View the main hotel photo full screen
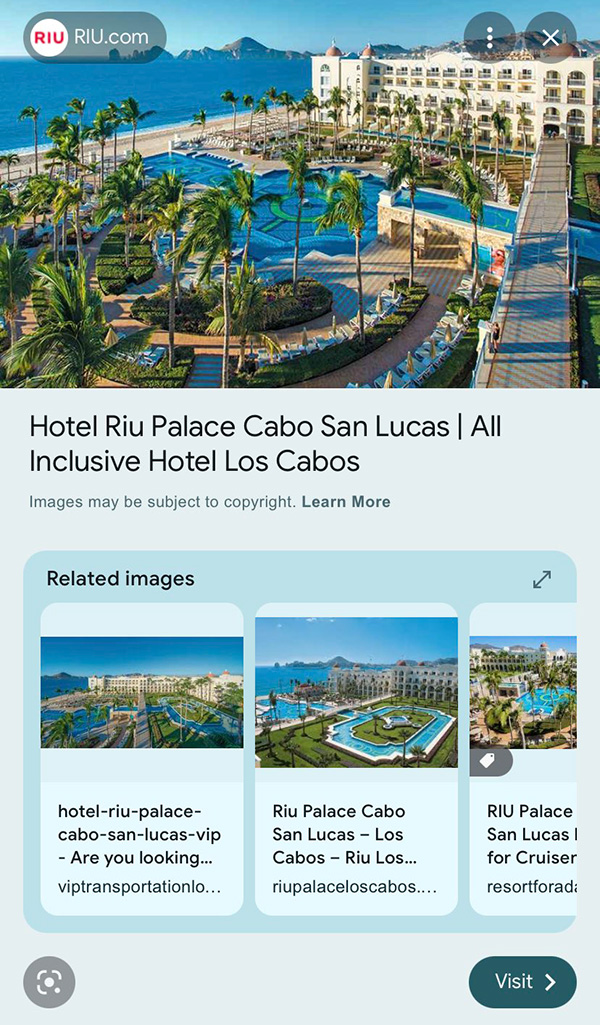 tap(300, 220)
